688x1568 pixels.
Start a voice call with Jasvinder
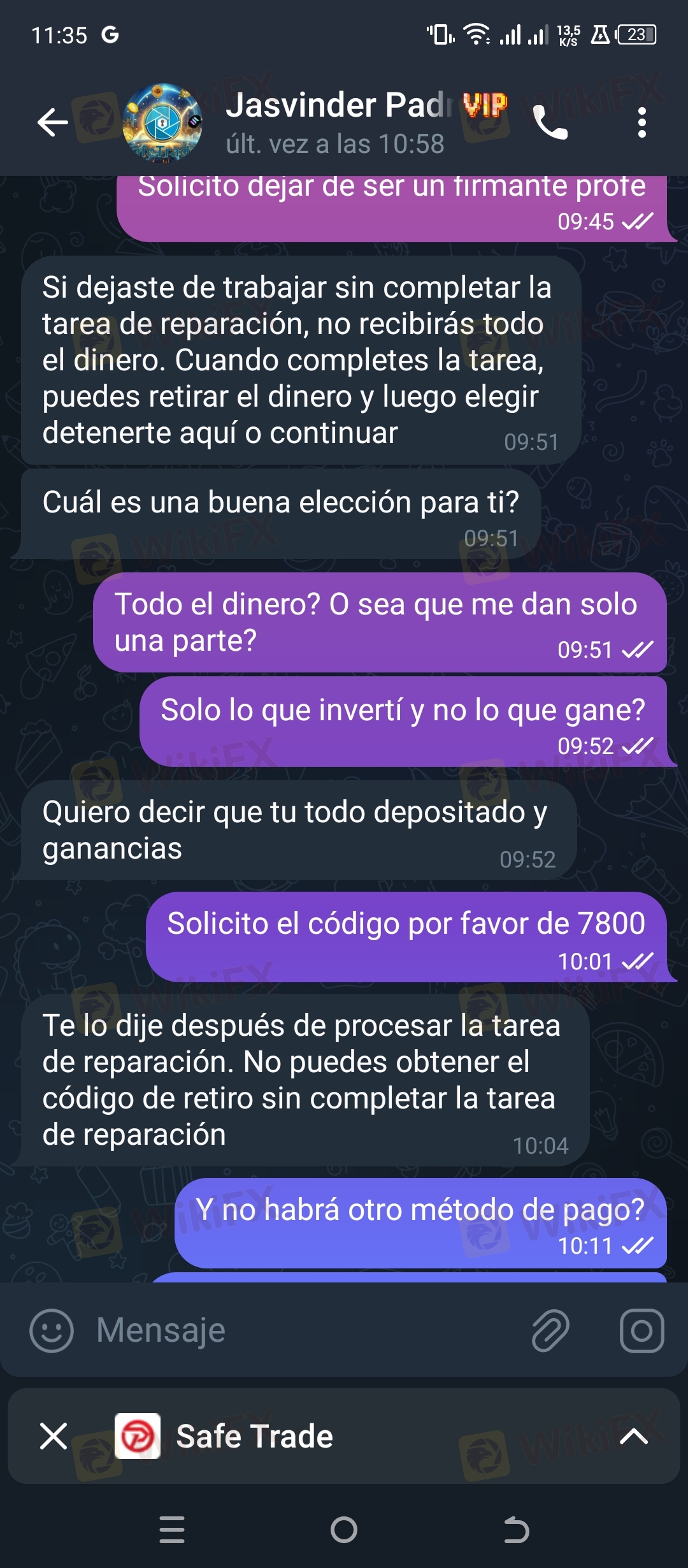pyautogui.click(x=550, y=122)
